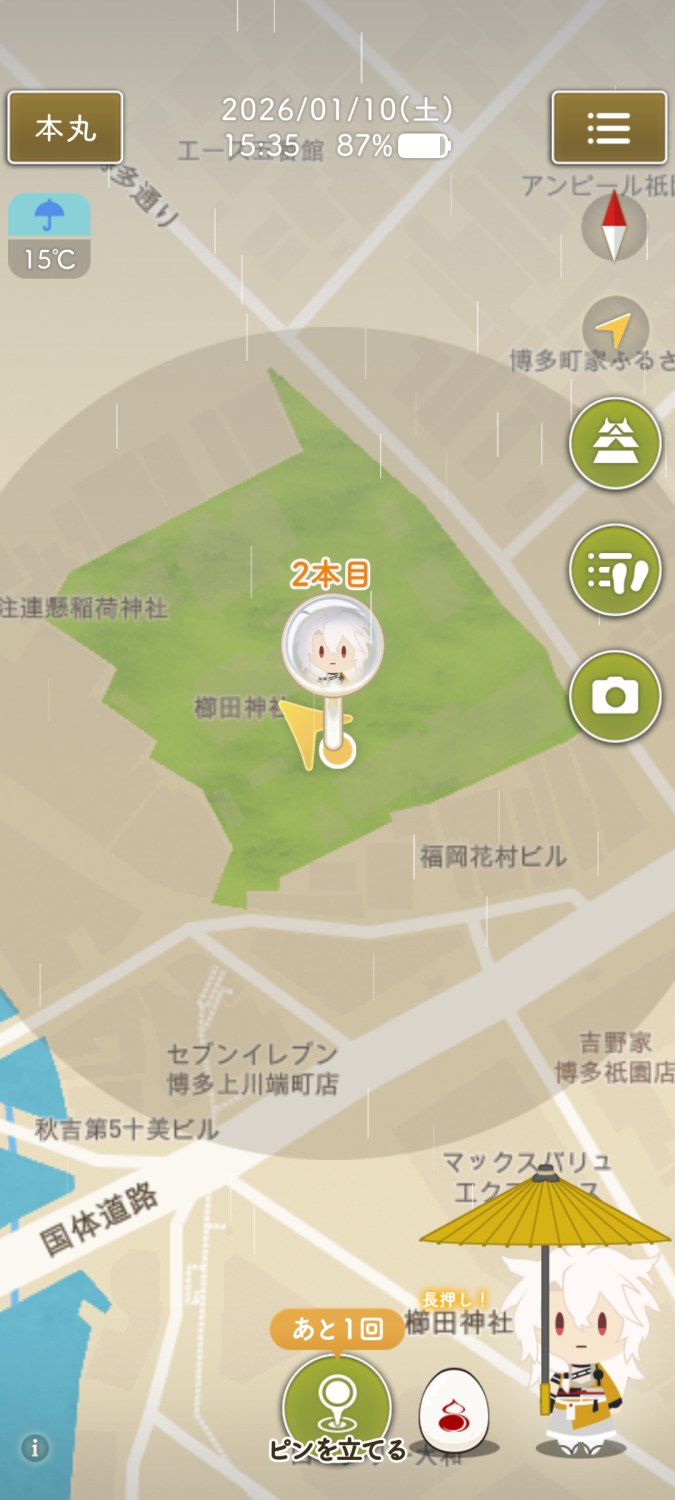Select the white egg item with gourd
Image resolution: width=675 pixels, height=1500 pixels.
(x=454, y=1411)
